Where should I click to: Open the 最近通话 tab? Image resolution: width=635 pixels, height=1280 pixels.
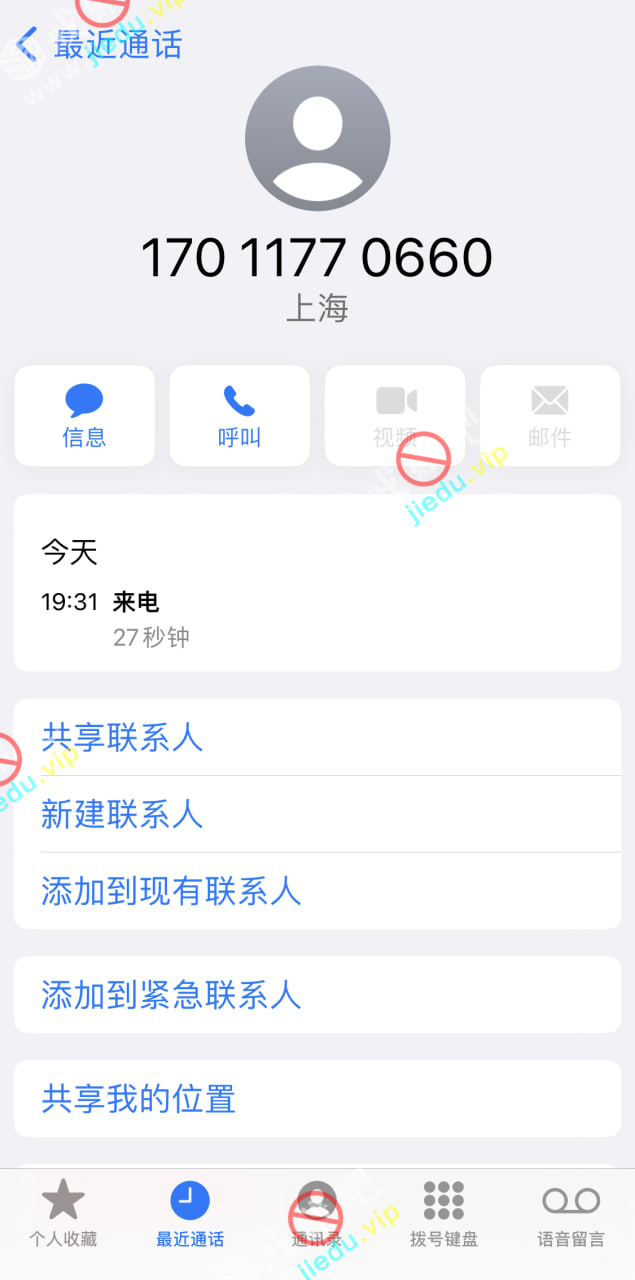190,1213
